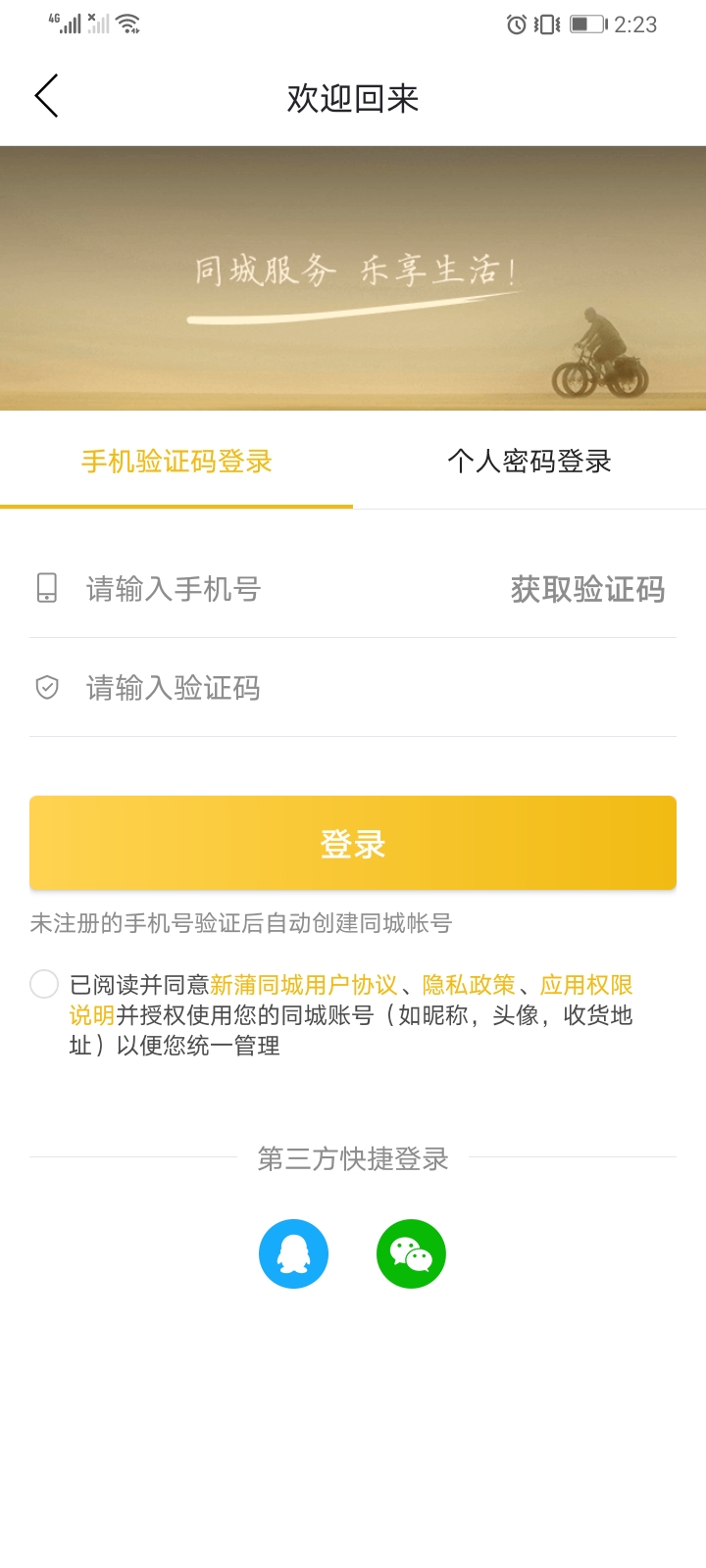
Task: Log in with the WeChat icon
Action: pyautogui.click(x=411, y=1253)
